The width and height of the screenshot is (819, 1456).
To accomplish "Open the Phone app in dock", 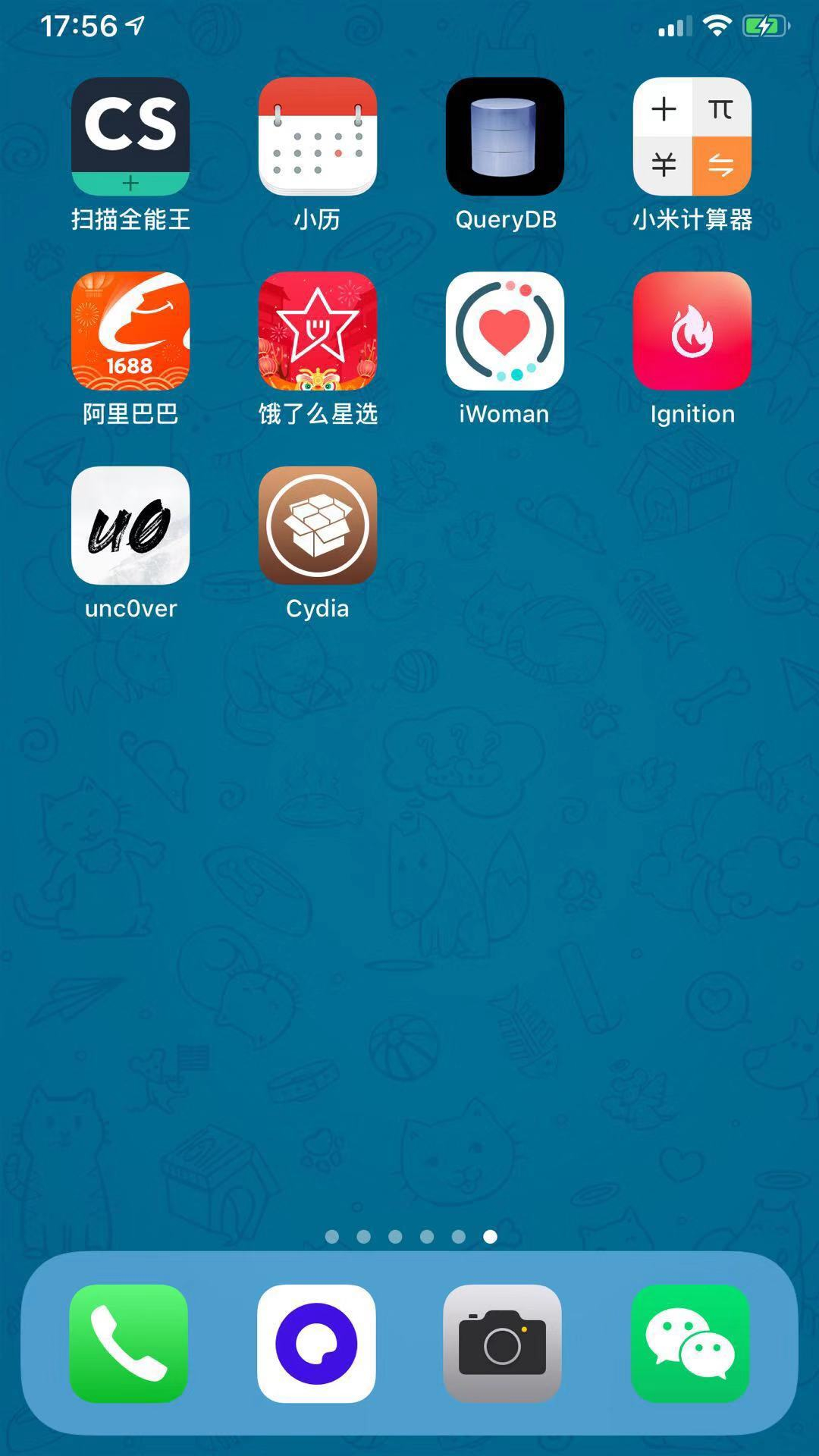I will point(129,1343).
